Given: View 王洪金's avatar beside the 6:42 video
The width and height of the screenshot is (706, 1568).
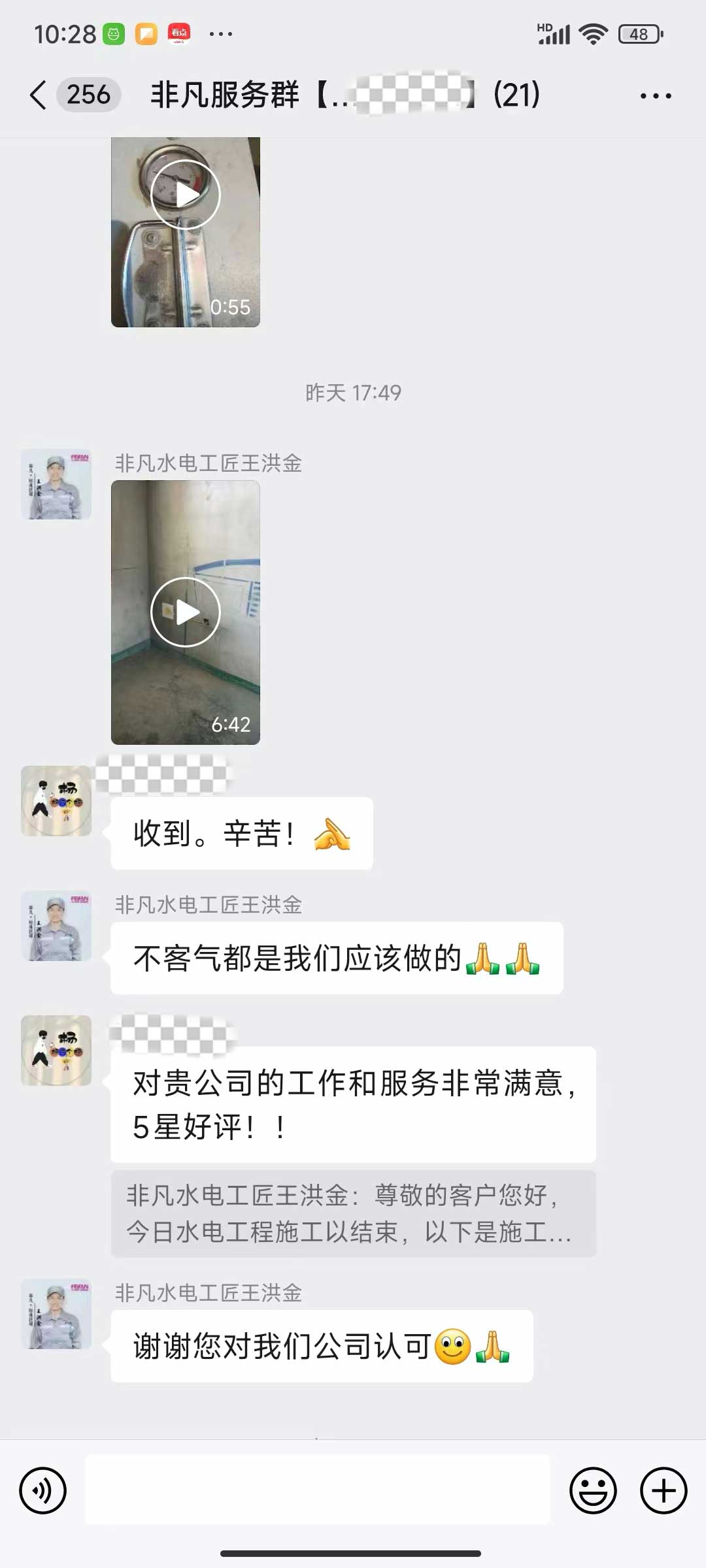Looking at the screenshot, I should click(x=56, y=484).
